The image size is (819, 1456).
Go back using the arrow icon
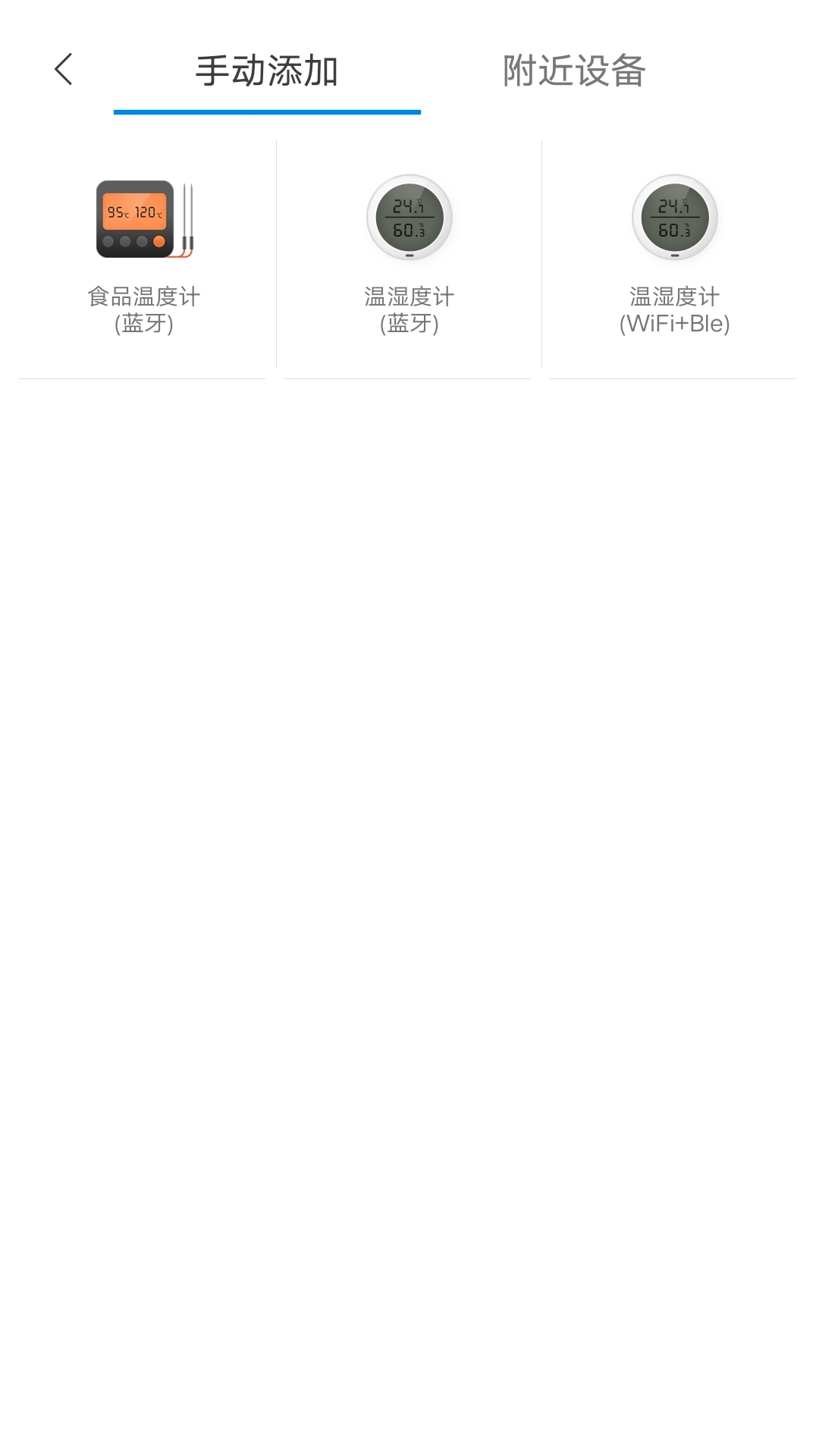64,70
